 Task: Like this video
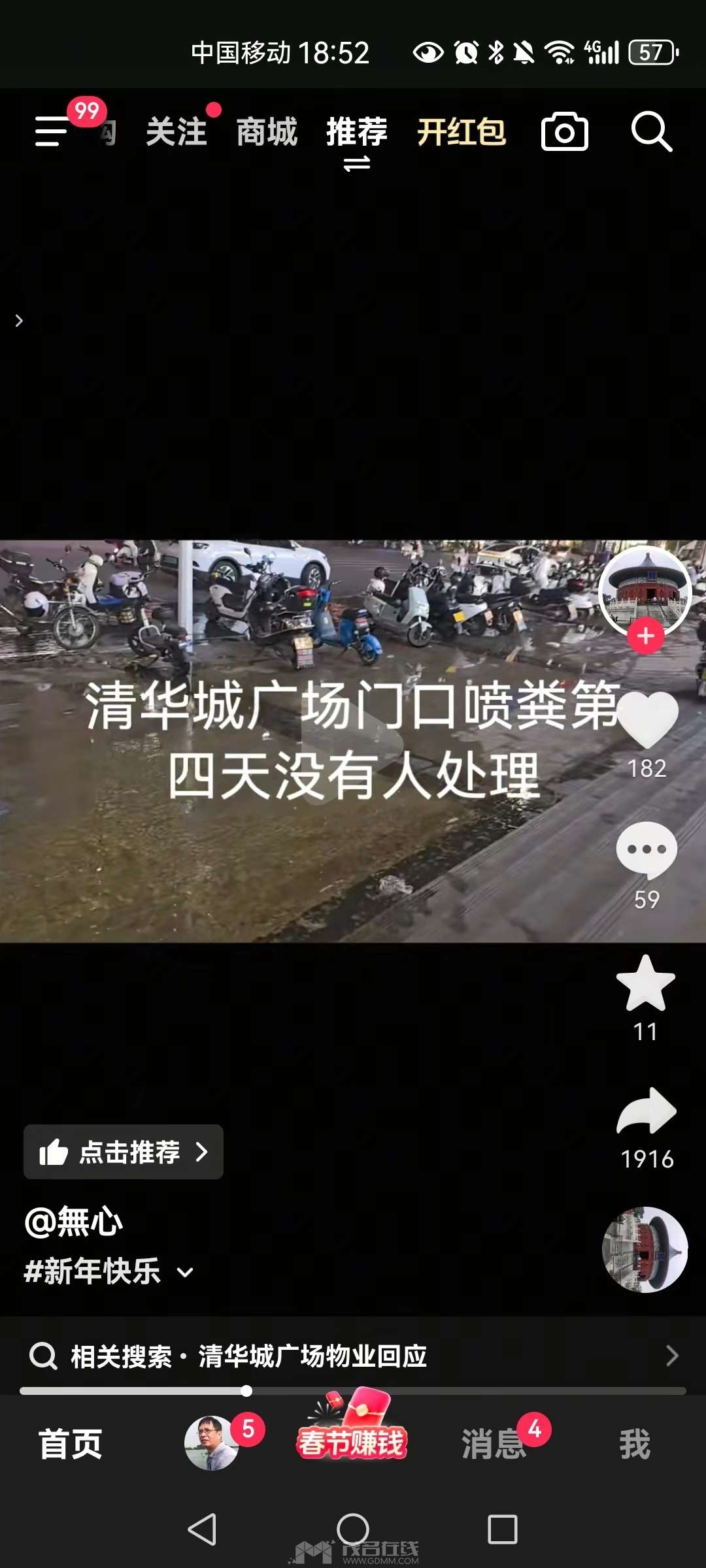[647, 719]
